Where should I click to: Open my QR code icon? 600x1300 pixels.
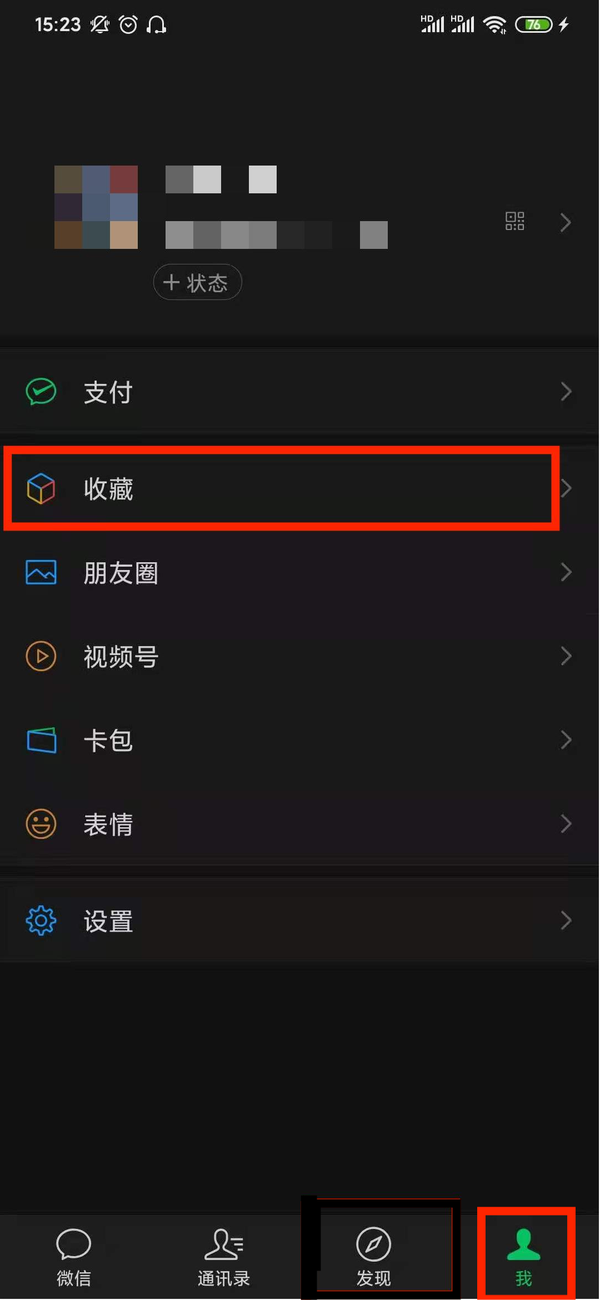[x=515, y=222]
